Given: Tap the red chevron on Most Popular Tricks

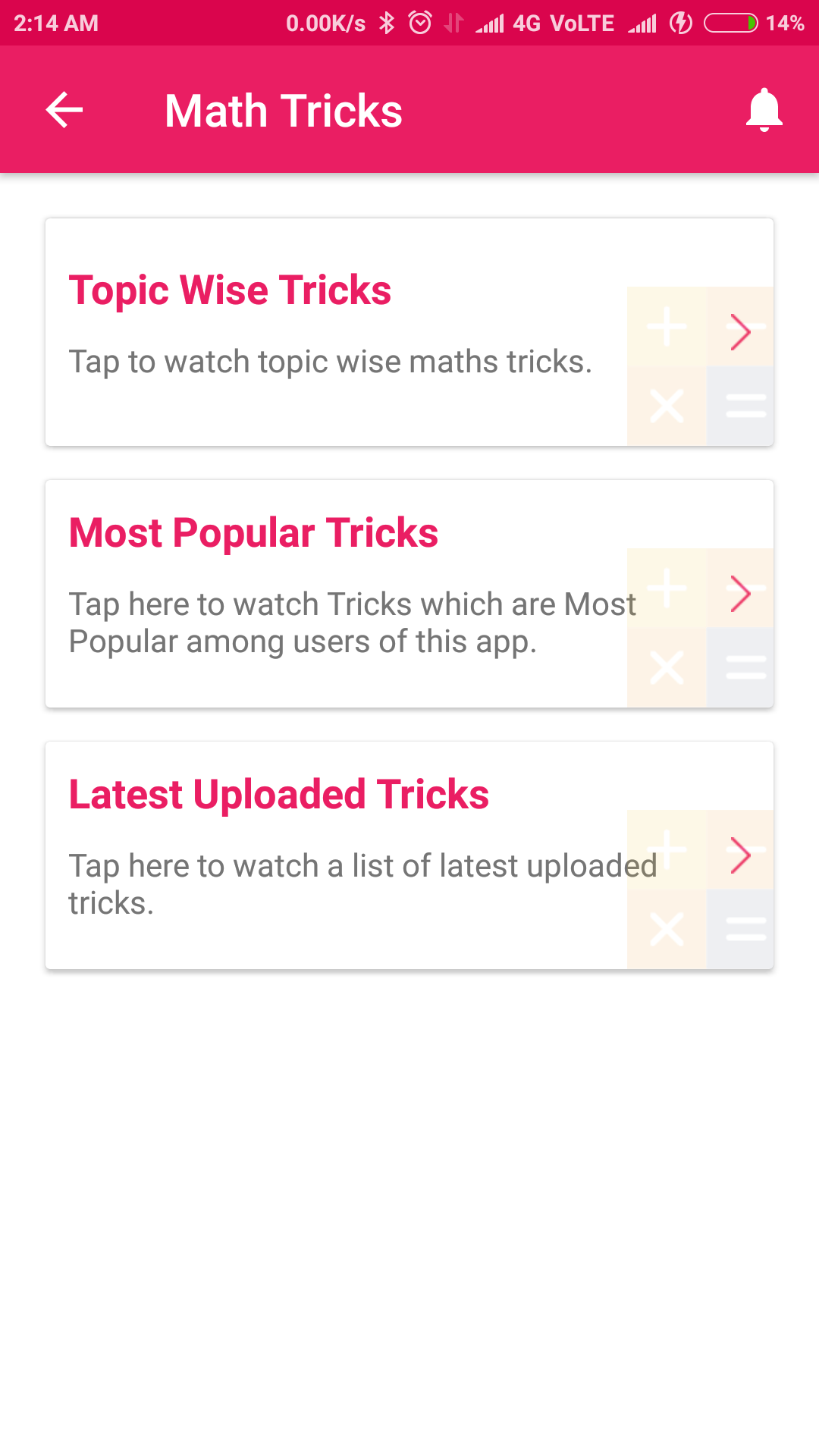Looking at the screenshot, I should [741, 594].
